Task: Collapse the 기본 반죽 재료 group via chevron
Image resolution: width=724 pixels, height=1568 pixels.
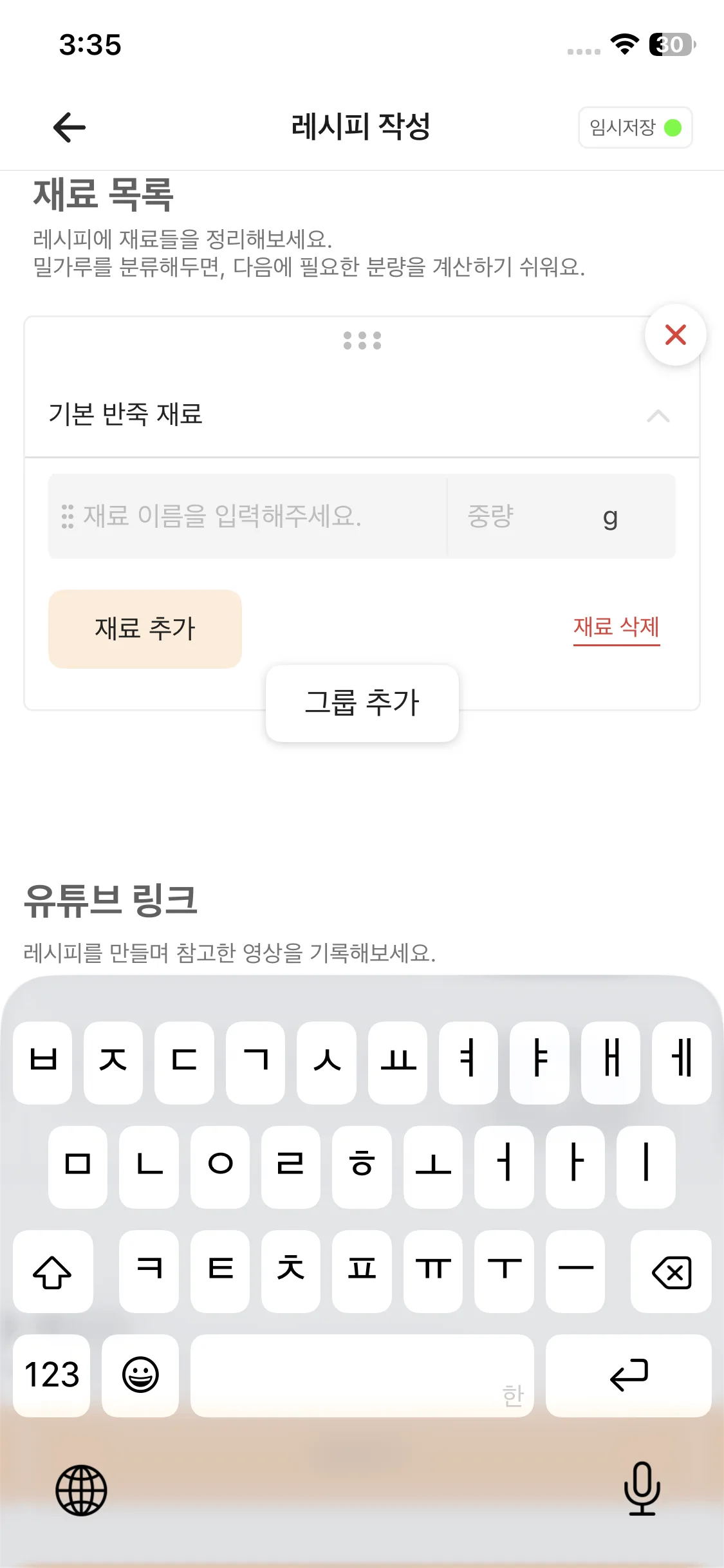Action: 657,415
